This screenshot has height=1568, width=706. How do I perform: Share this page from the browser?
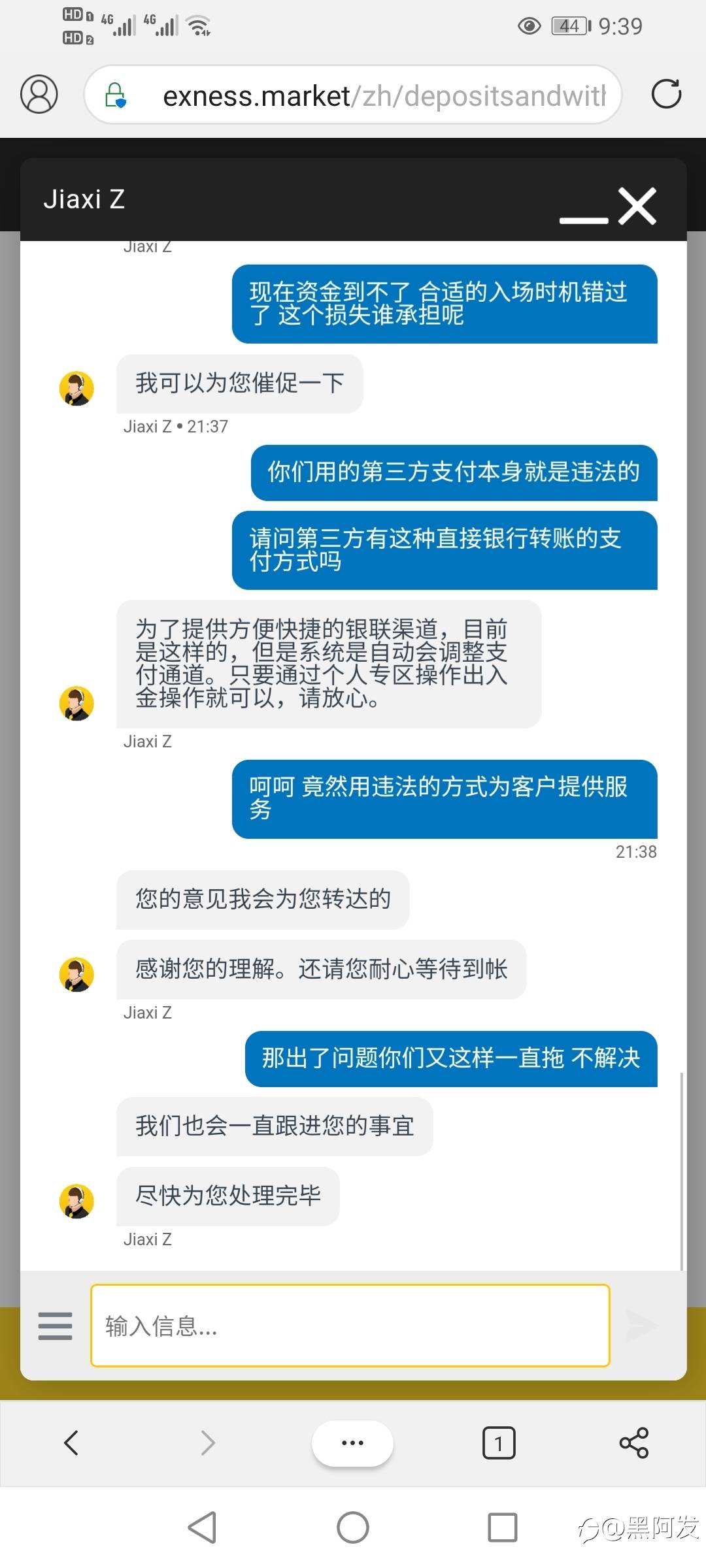pyautogui.click(x=633, y=1443)
